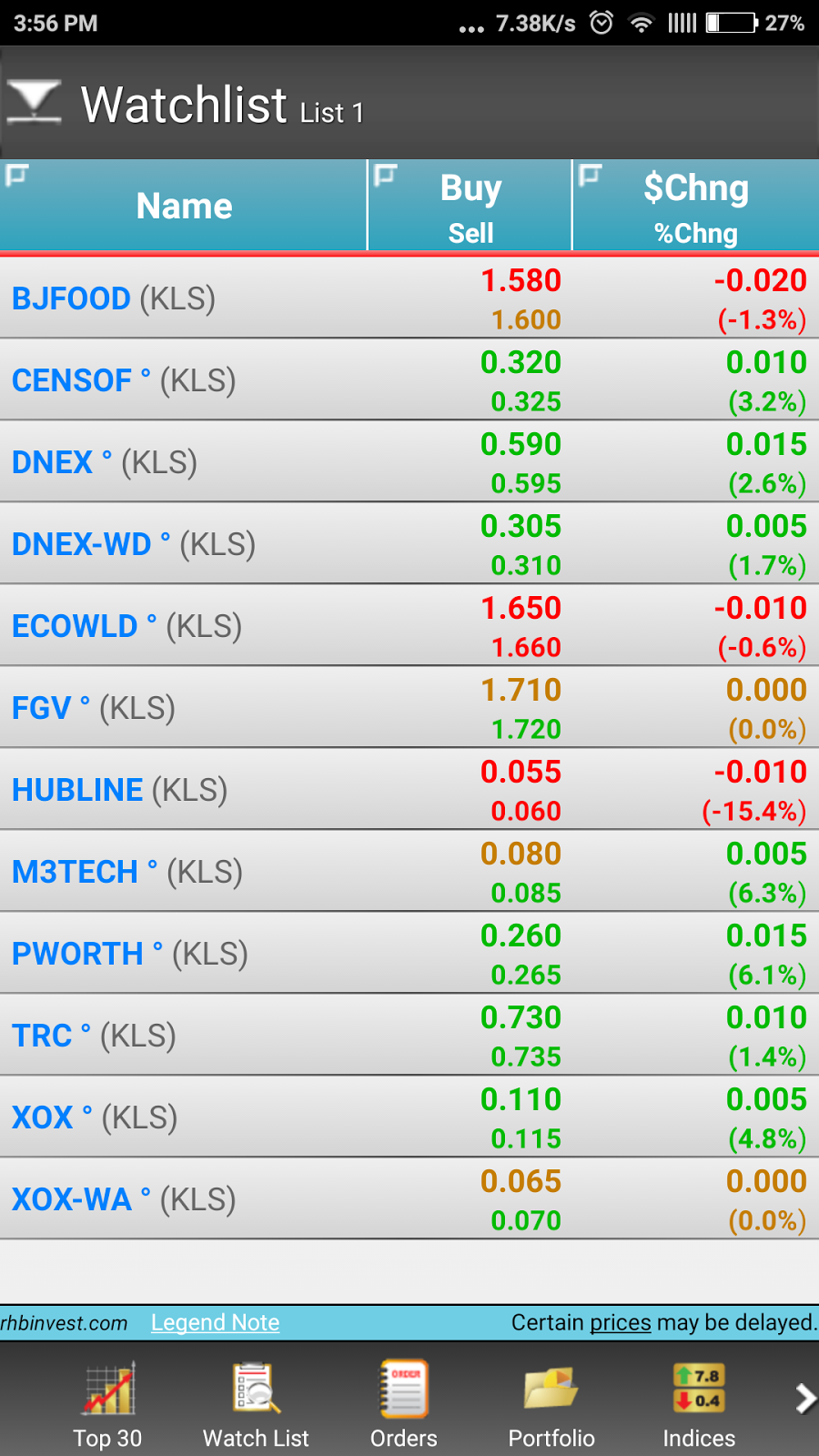Sort the list by Name column
Viewport: 819px width, 1456px height.
pos(184,206)
